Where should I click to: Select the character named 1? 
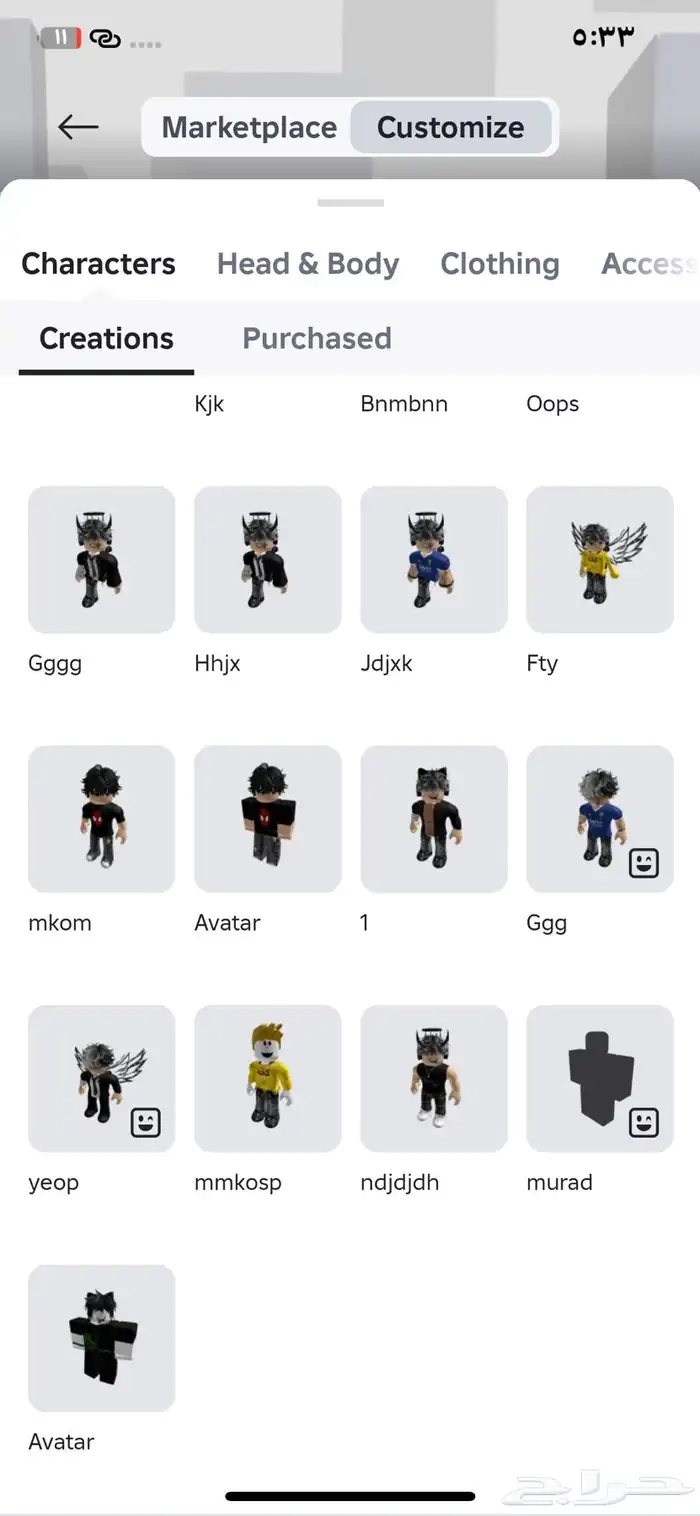(x=433, y=819)
